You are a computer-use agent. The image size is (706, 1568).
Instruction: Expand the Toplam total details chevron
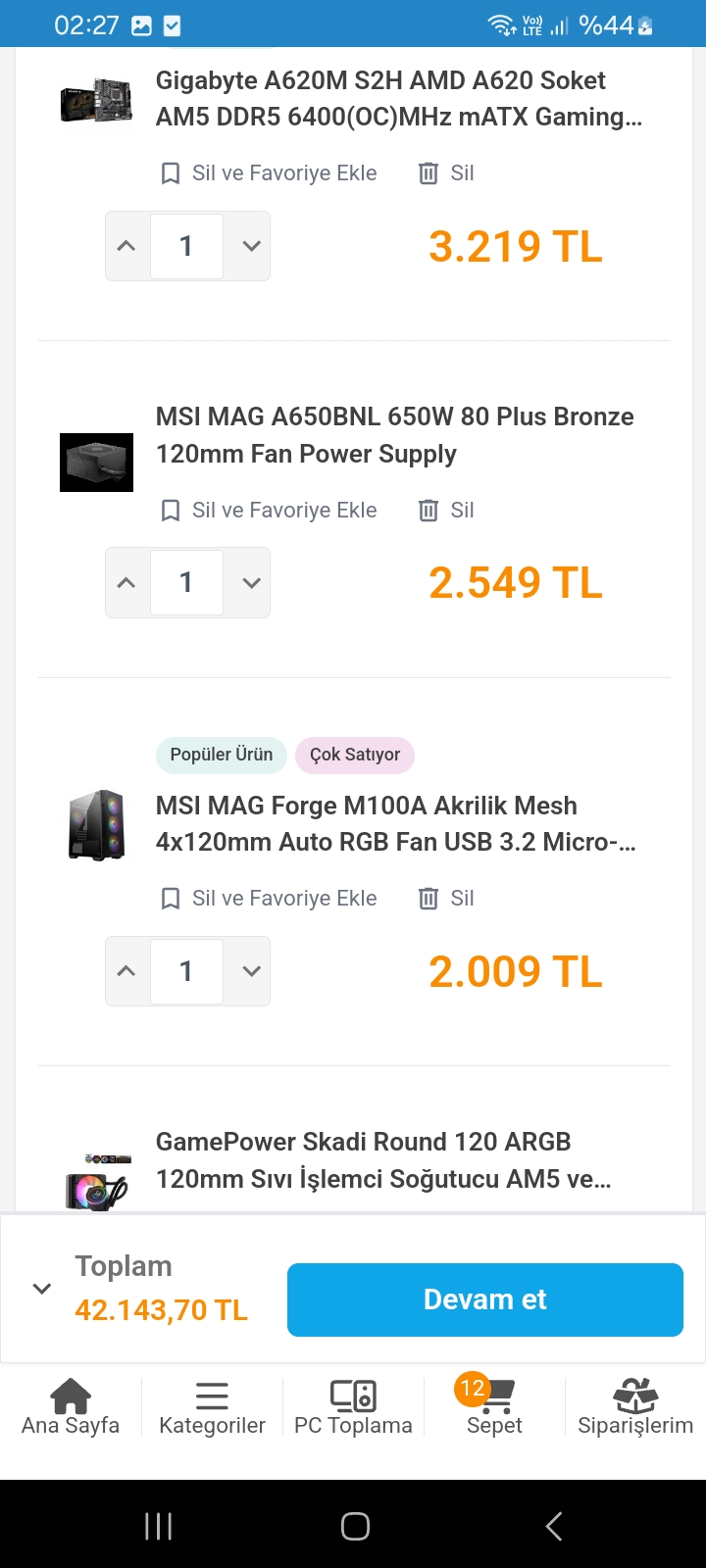[42, 1289]
